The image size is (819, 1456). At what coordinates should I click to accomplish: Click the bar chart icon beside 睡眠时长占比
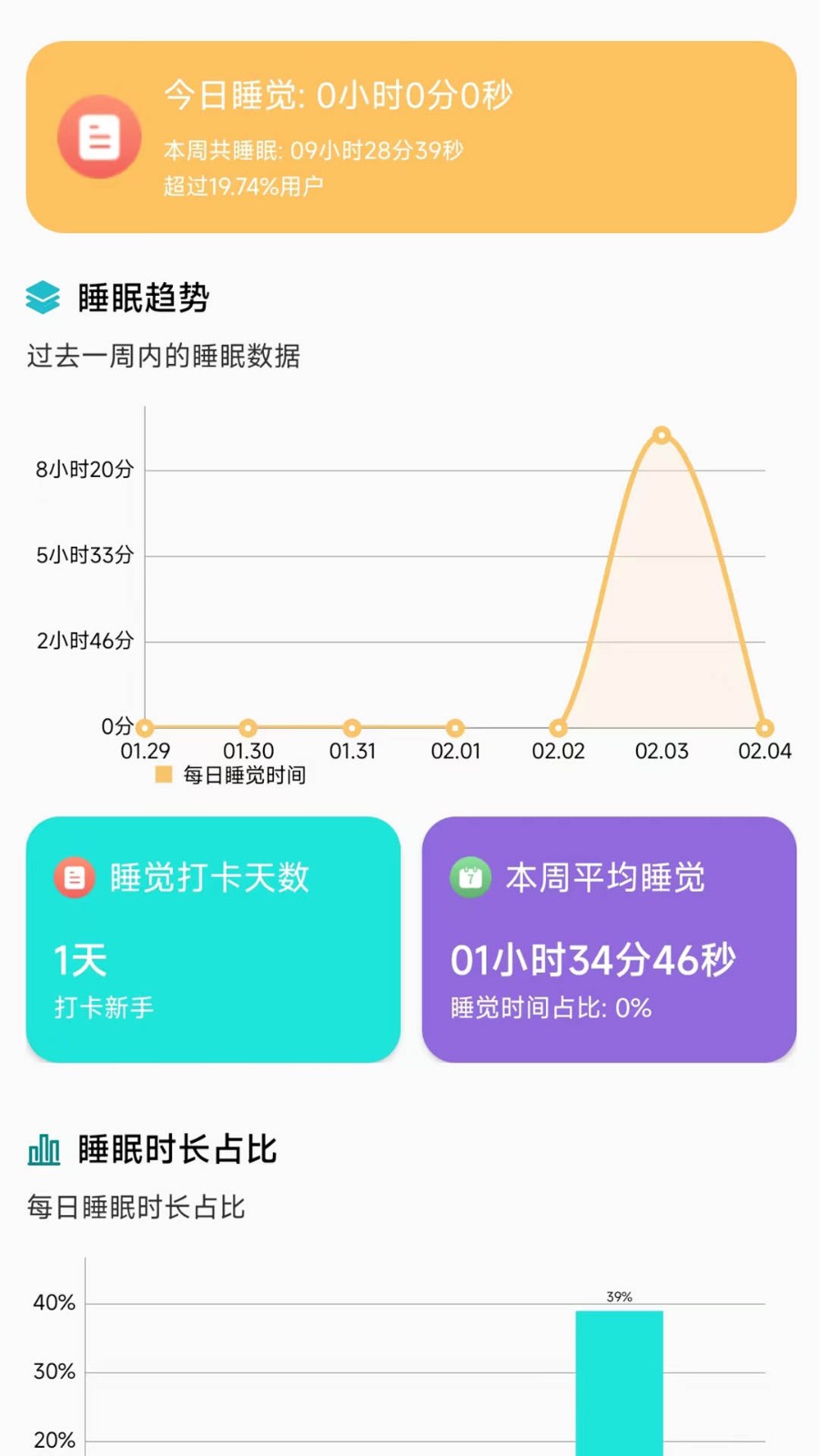pyautogui.click(x=43, y=1148)
